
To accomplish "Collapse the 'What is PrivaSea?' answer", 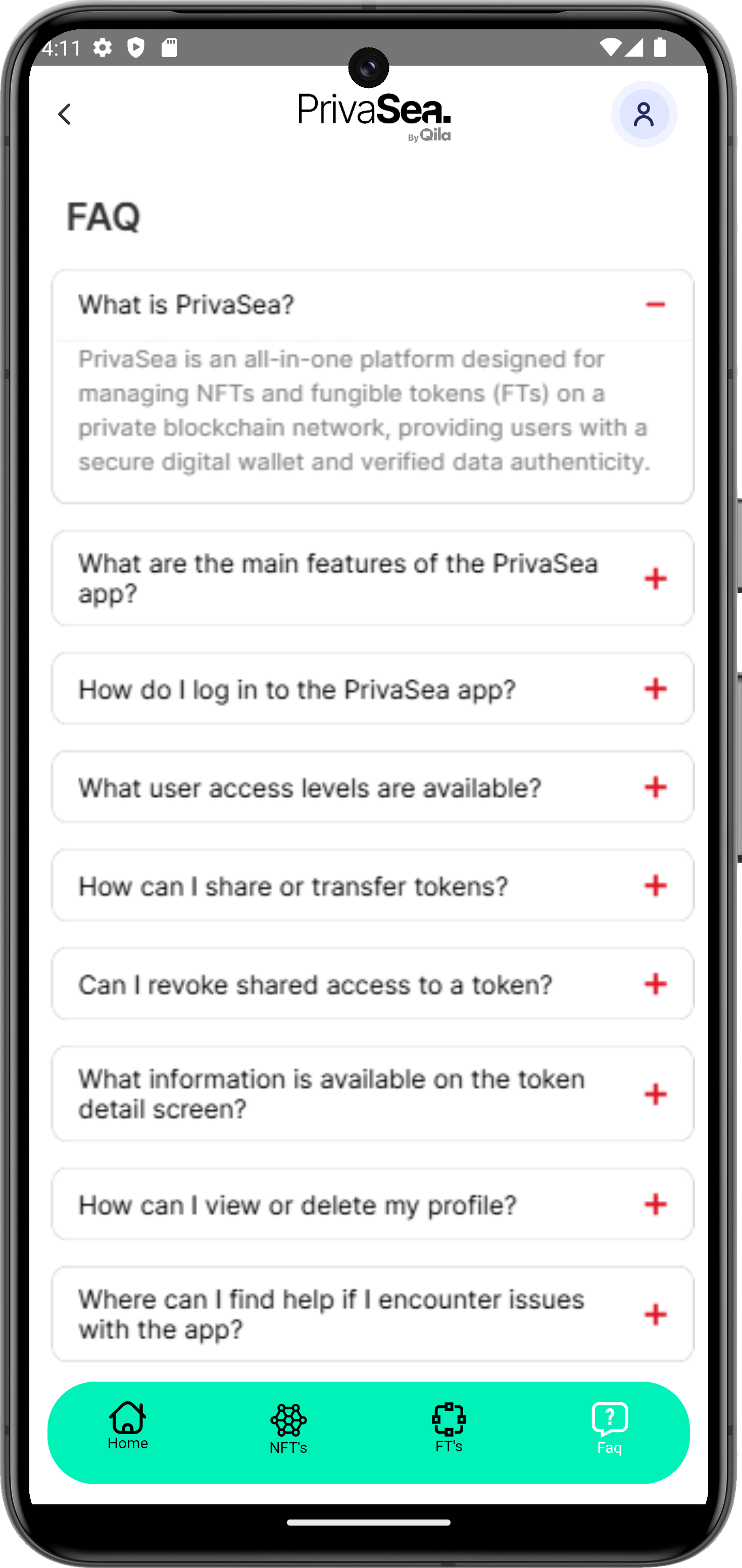I will [x=655, y=304].
